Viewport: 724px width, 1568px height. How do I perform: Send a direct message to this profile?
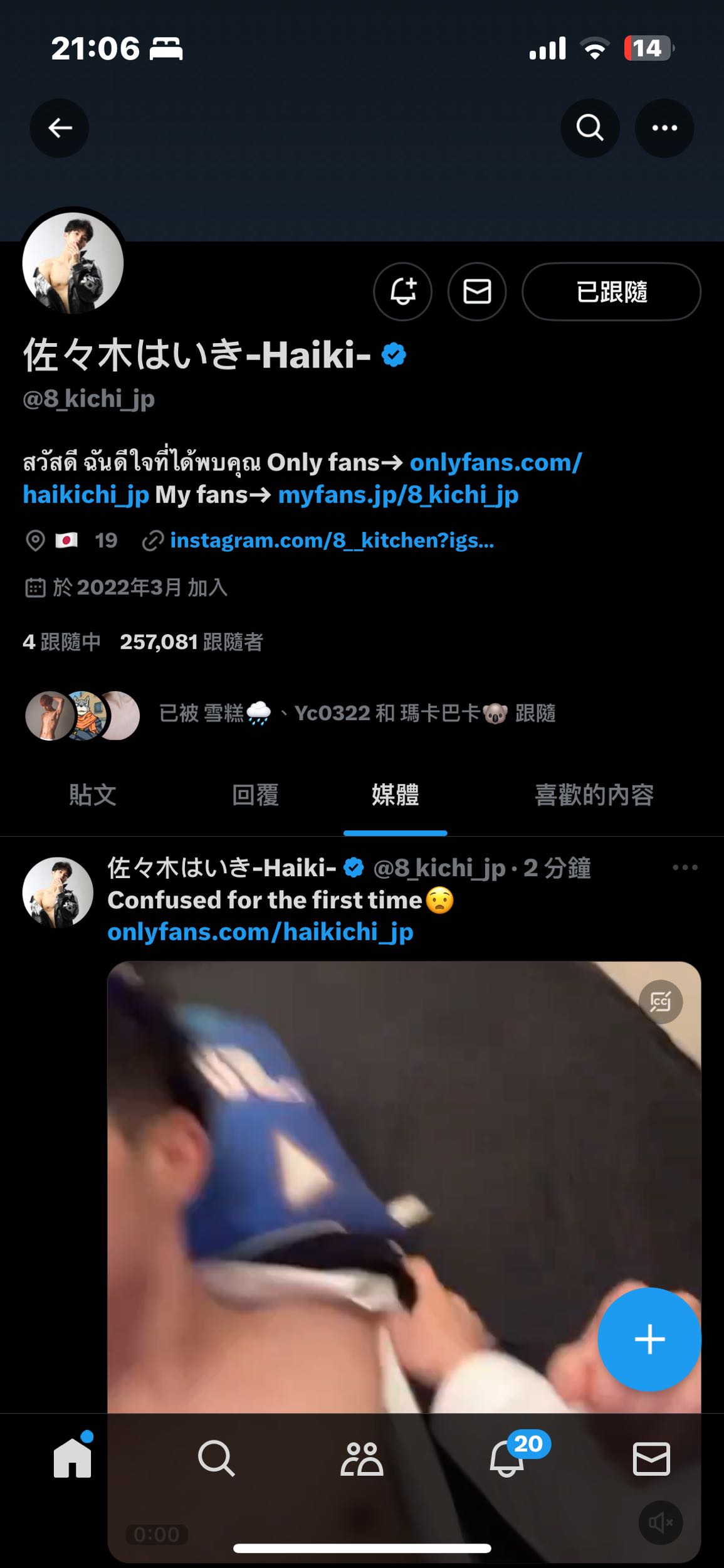click(x=477, y=292)
